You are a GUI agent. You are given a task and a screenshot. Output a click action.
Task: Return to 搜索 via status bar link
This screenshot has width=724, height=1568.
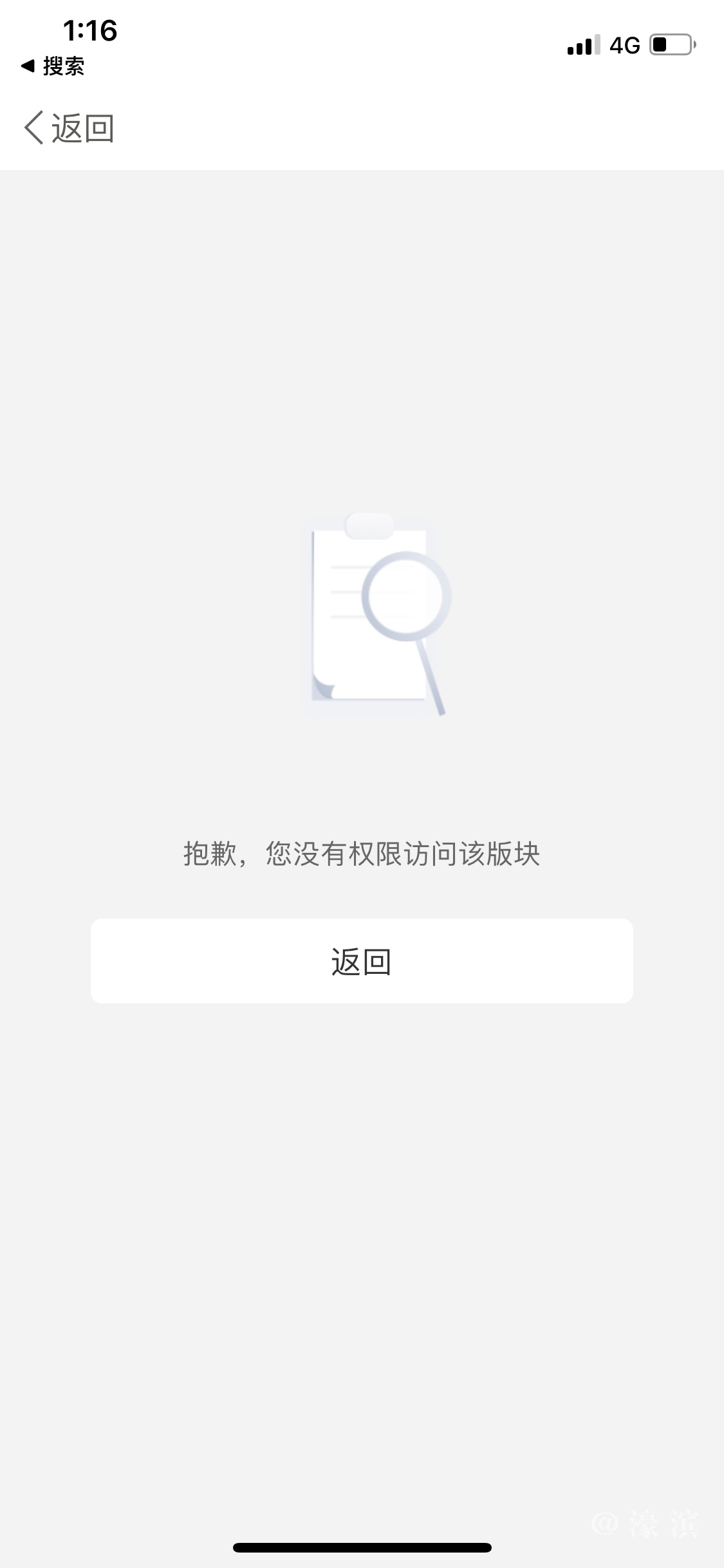pos(53,66)
